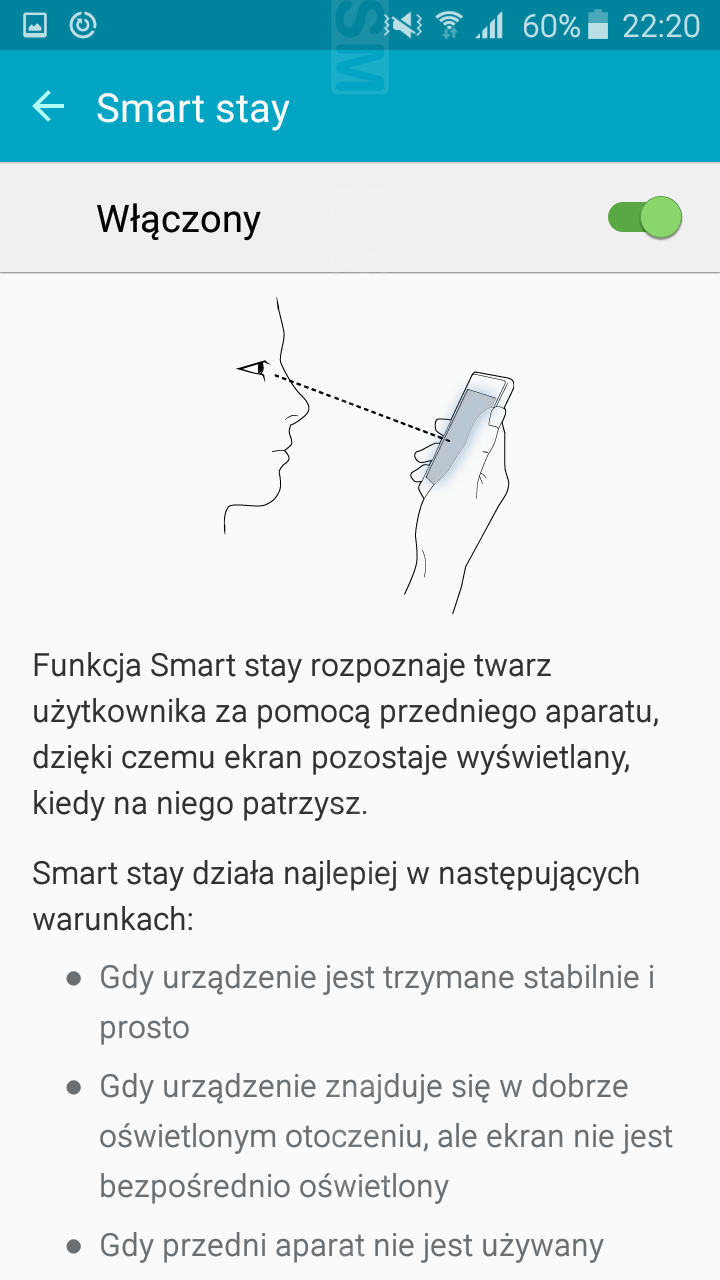Turn off the Włączony switch

pyautogui.click(x=645, y=218)
